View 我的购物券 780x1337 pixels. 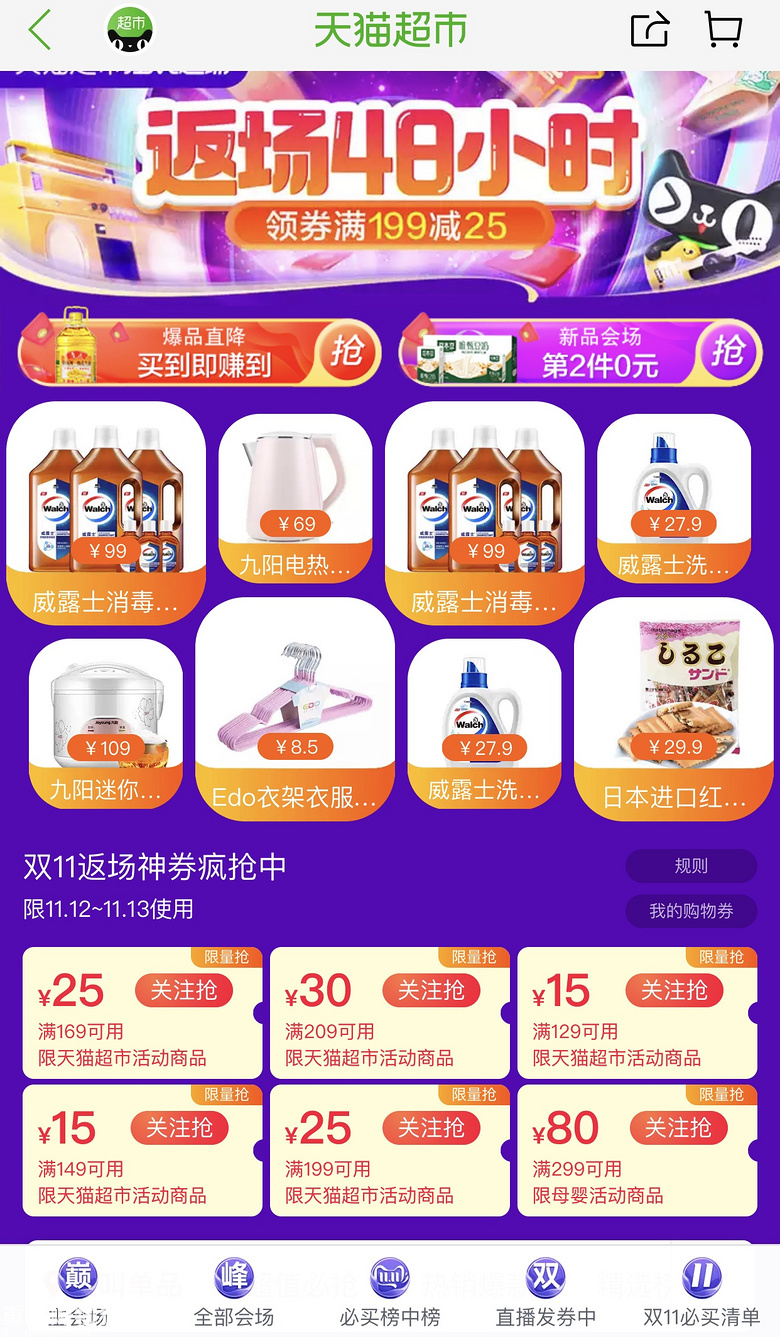(691, 911)
